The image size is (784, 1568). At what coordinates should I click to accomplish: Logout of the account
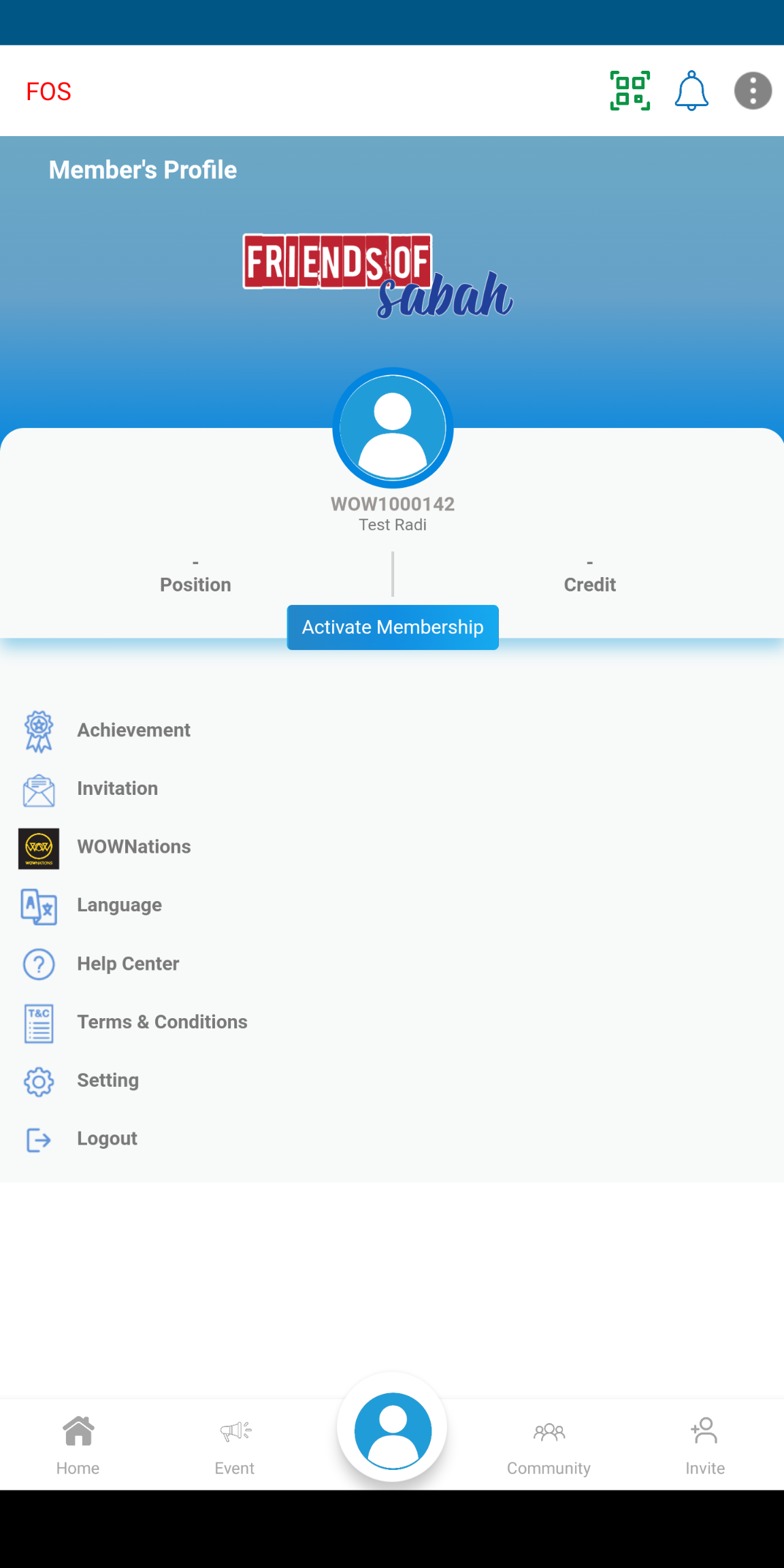(107, 1139)
